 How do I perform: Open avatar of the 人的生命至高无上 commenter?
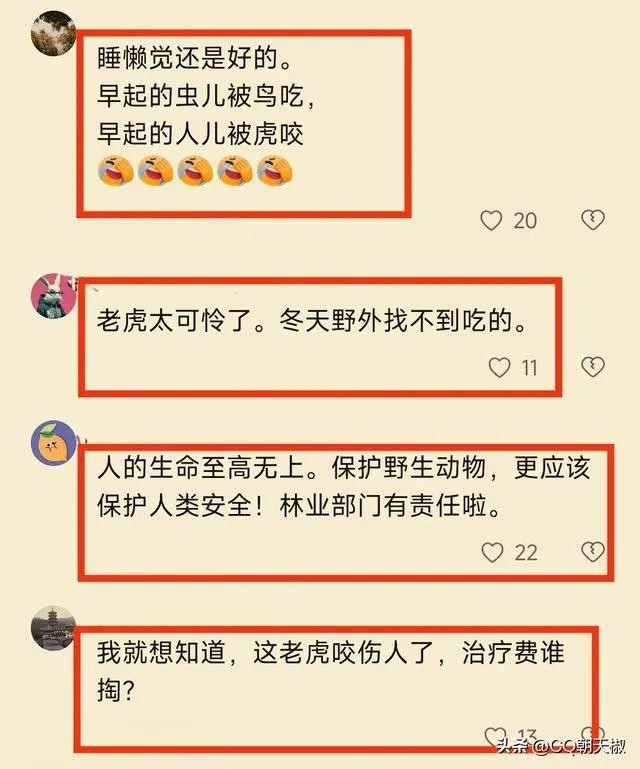54,442
